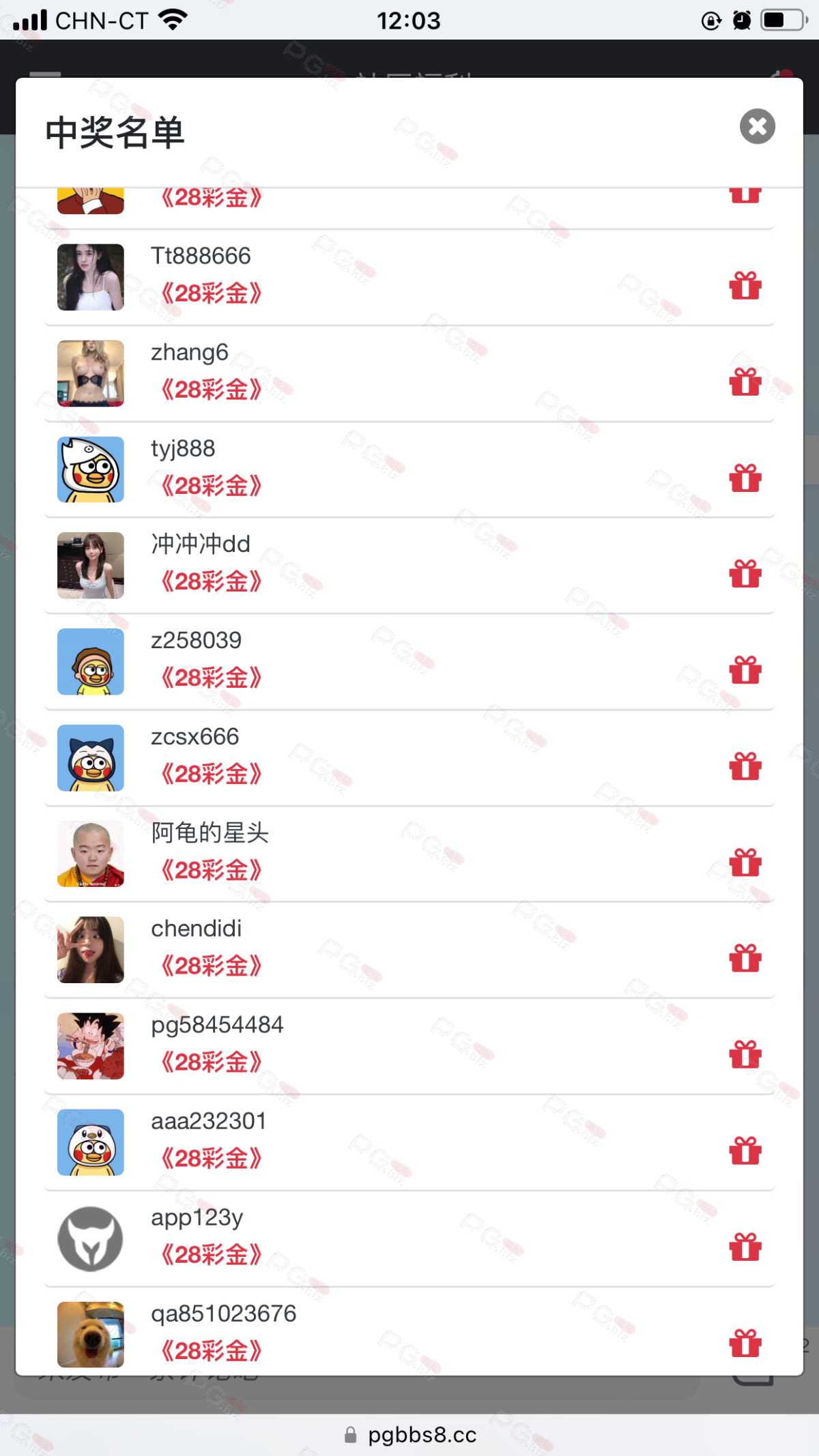Tap the gift icon for qa851023676
The height and width of the screenshot is (1456, 819).
click(745, 1343)
